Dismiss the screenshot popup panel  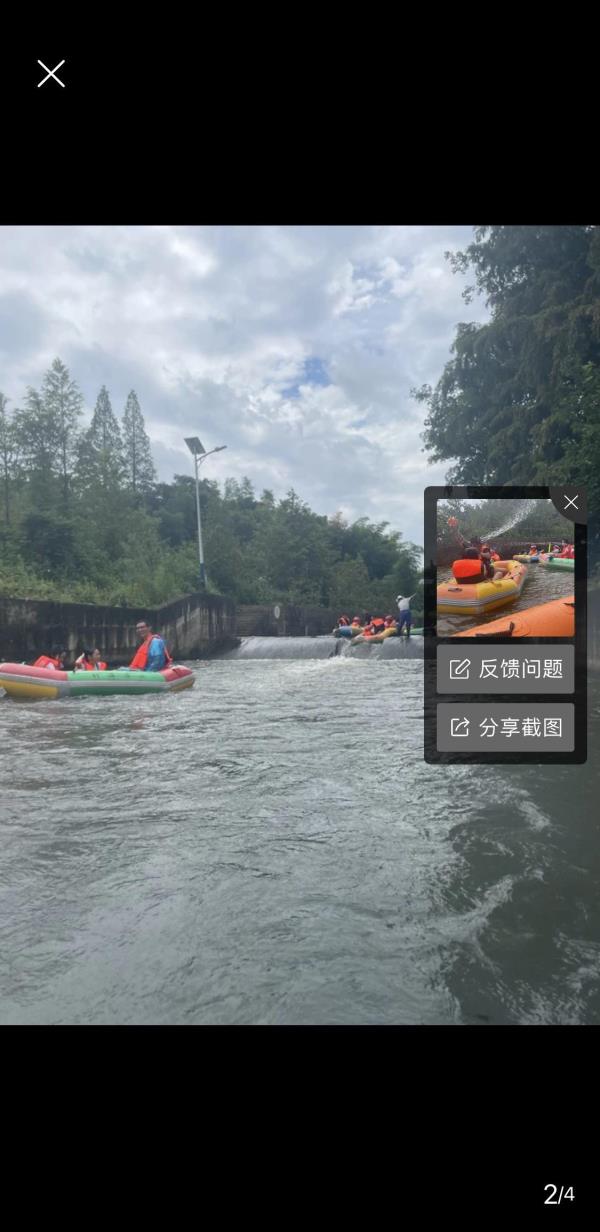[571, 502]
